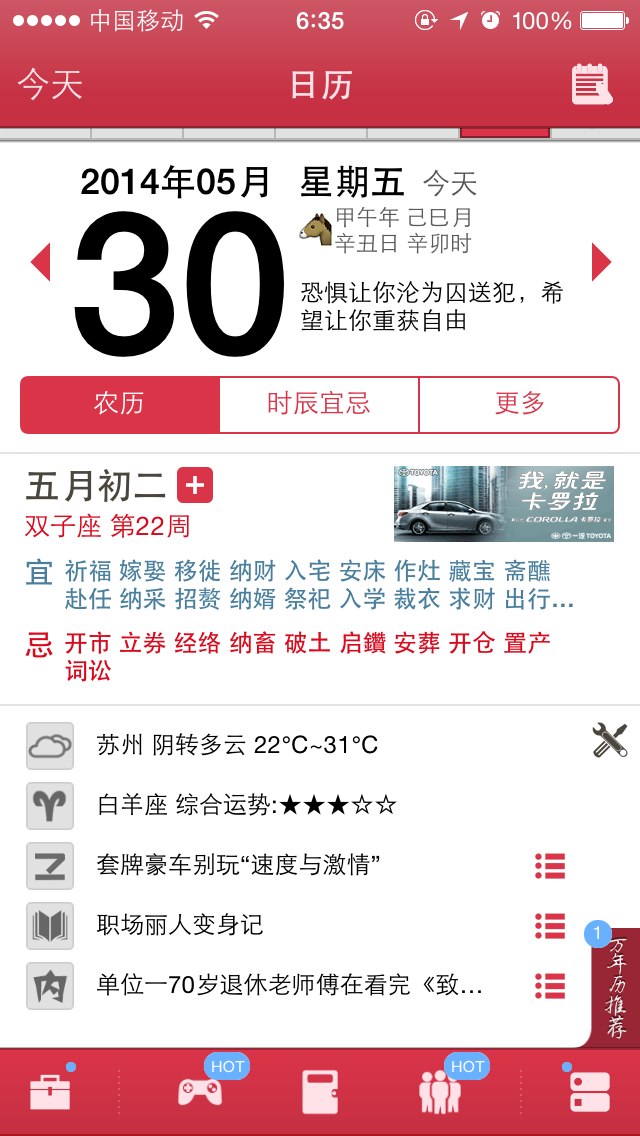Tap 今天 to return to today
Viewport: 640px width, 1136px height.
point(50,84)
